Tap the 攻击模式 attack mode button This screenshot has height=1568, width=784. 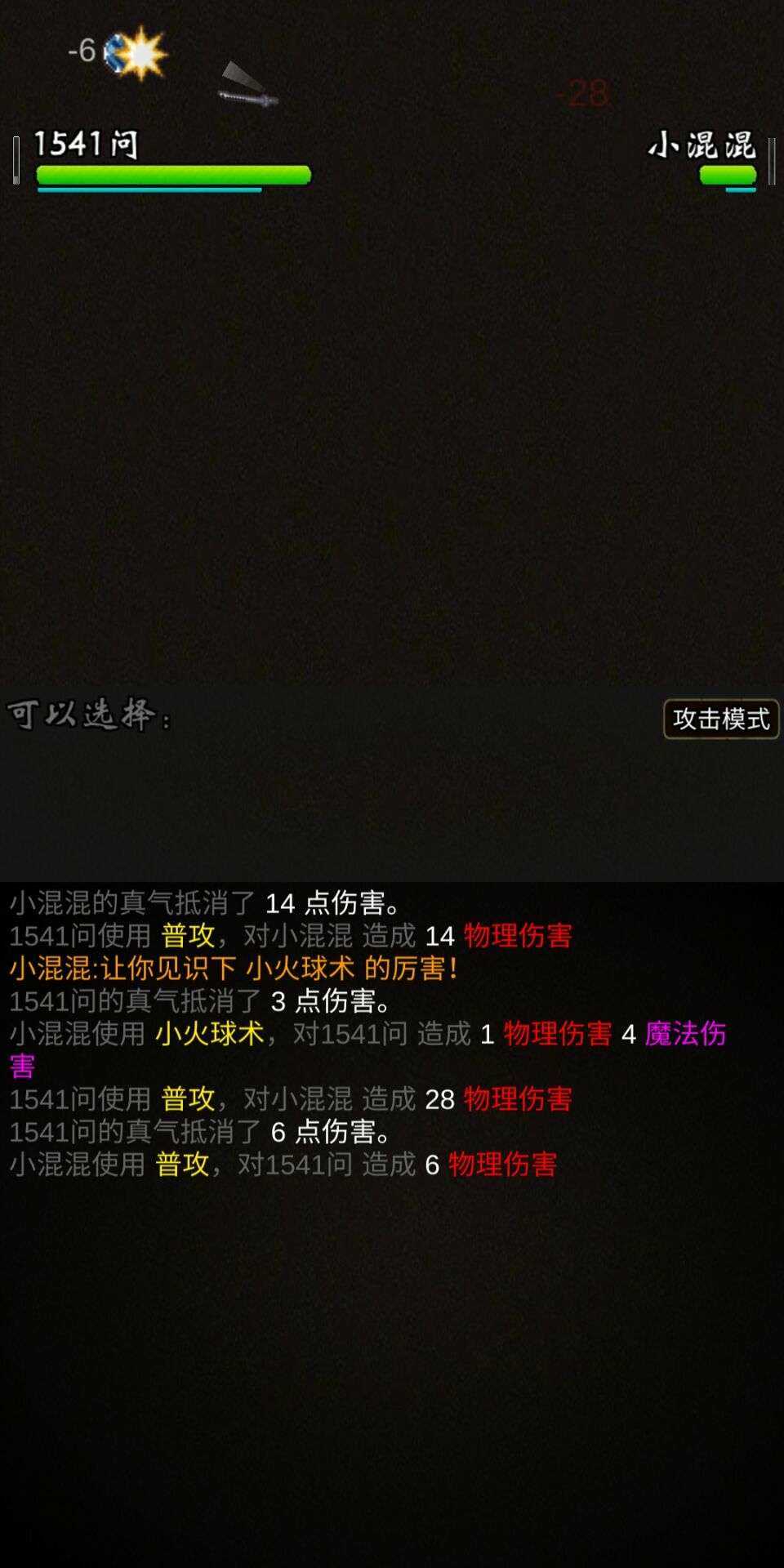click(720, 719)
